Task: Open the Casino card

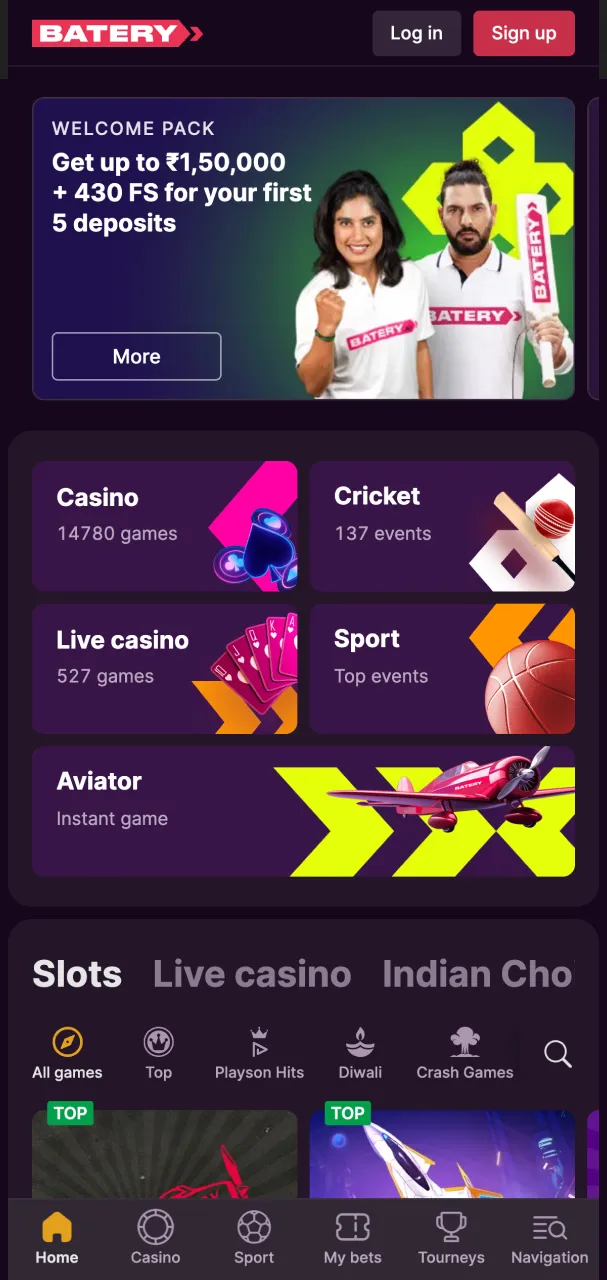Action: [164, 526]
